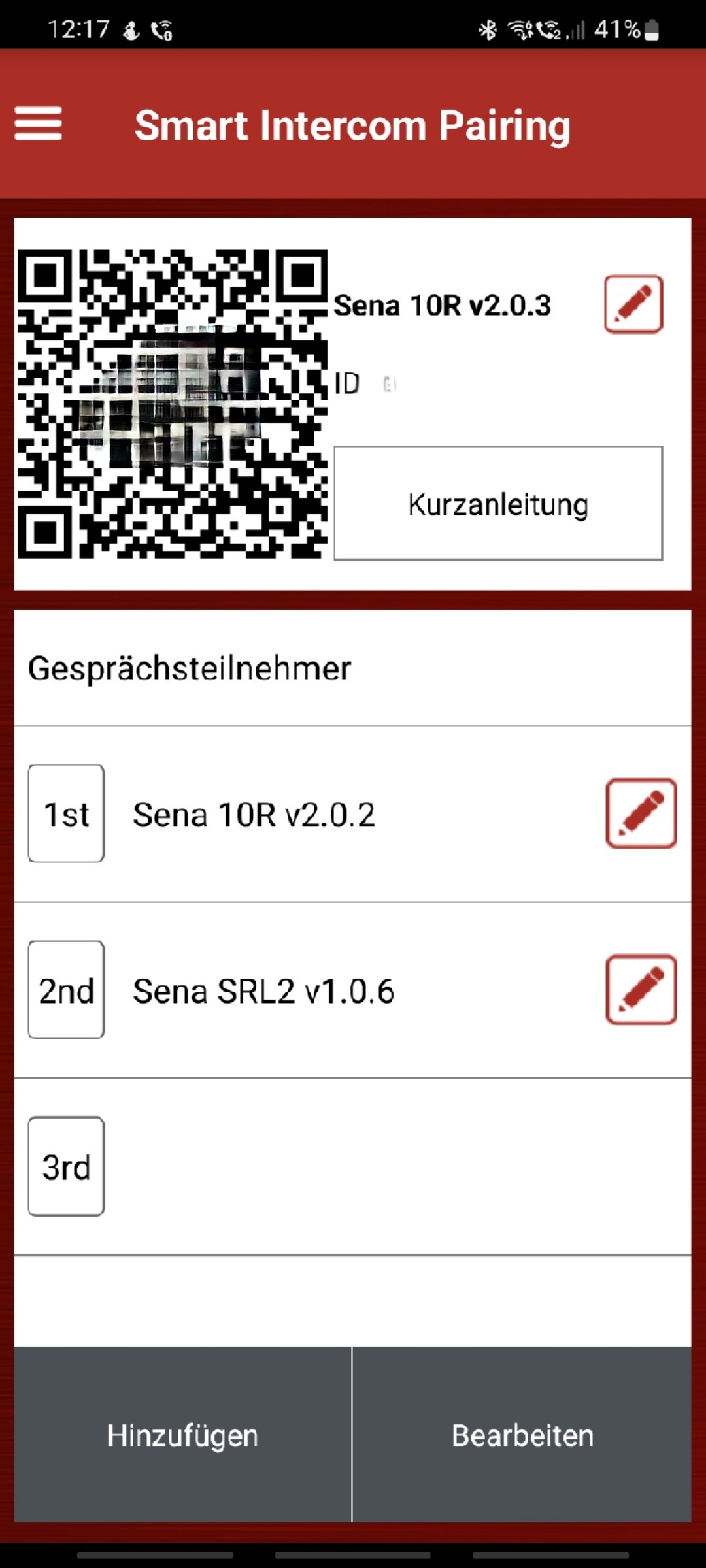
Task: Open the hamburger drawer menu
Action: [x=38, y=124]
